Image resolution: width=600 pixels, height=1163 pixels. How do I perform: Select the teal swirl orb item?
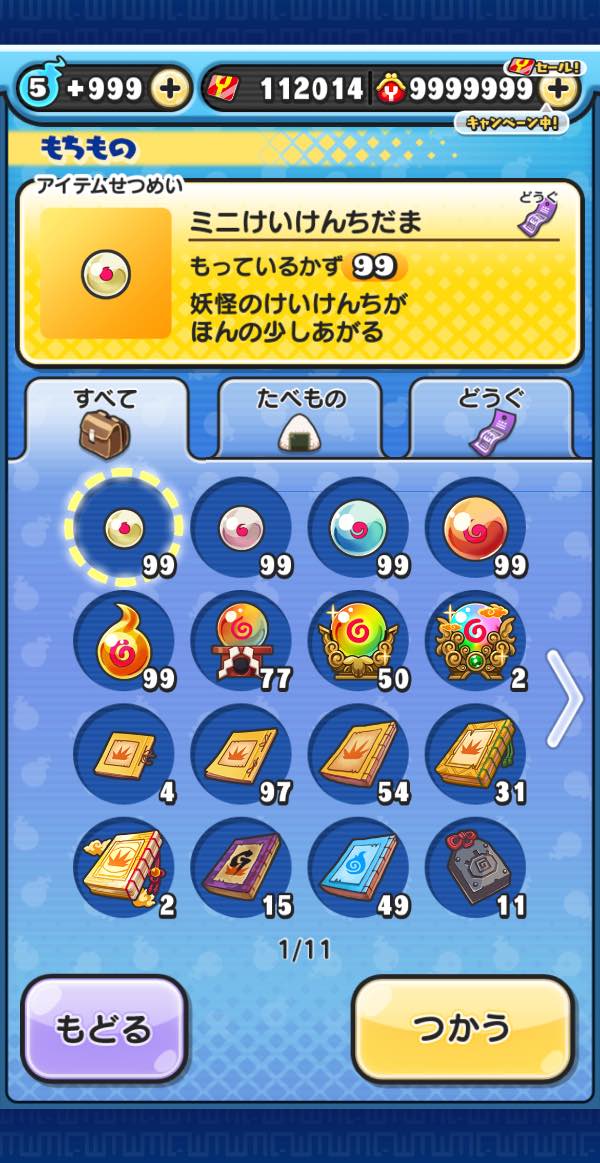coord(358,528)
